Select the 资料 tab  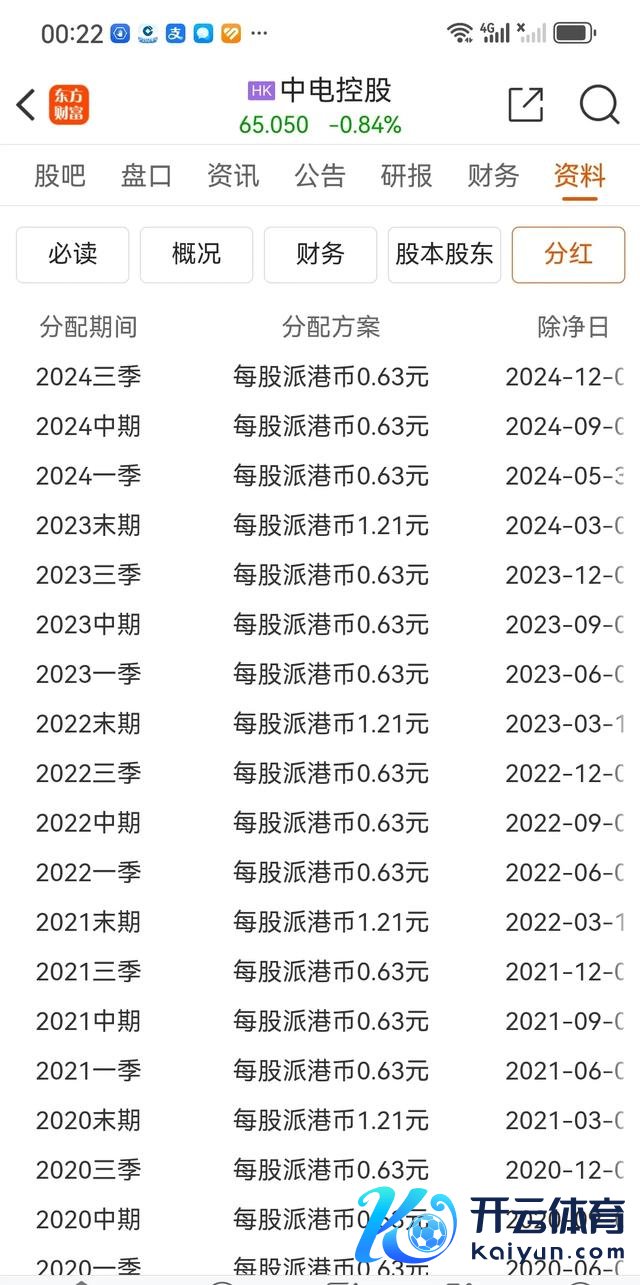tap(580, 176)
